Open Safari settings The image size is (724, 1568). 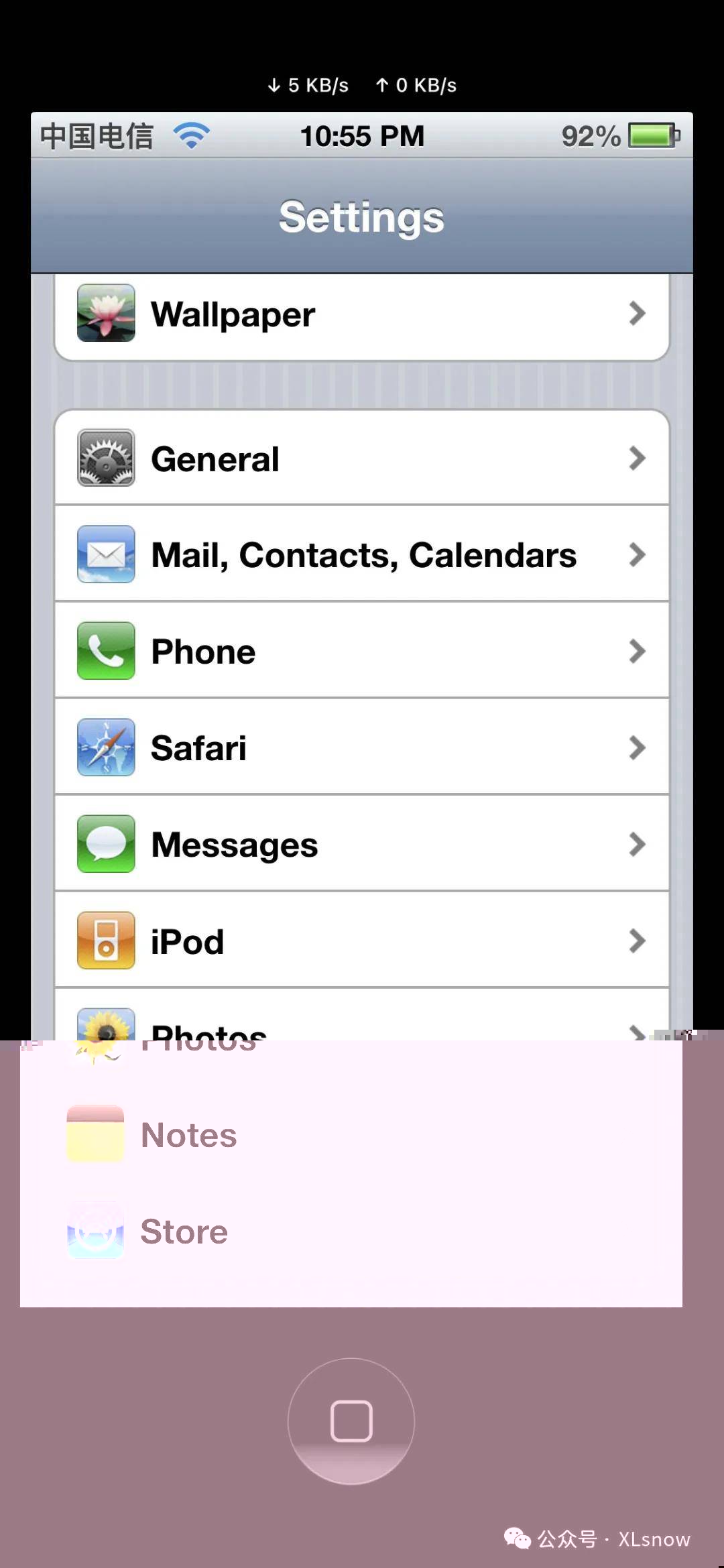point(362,748)
